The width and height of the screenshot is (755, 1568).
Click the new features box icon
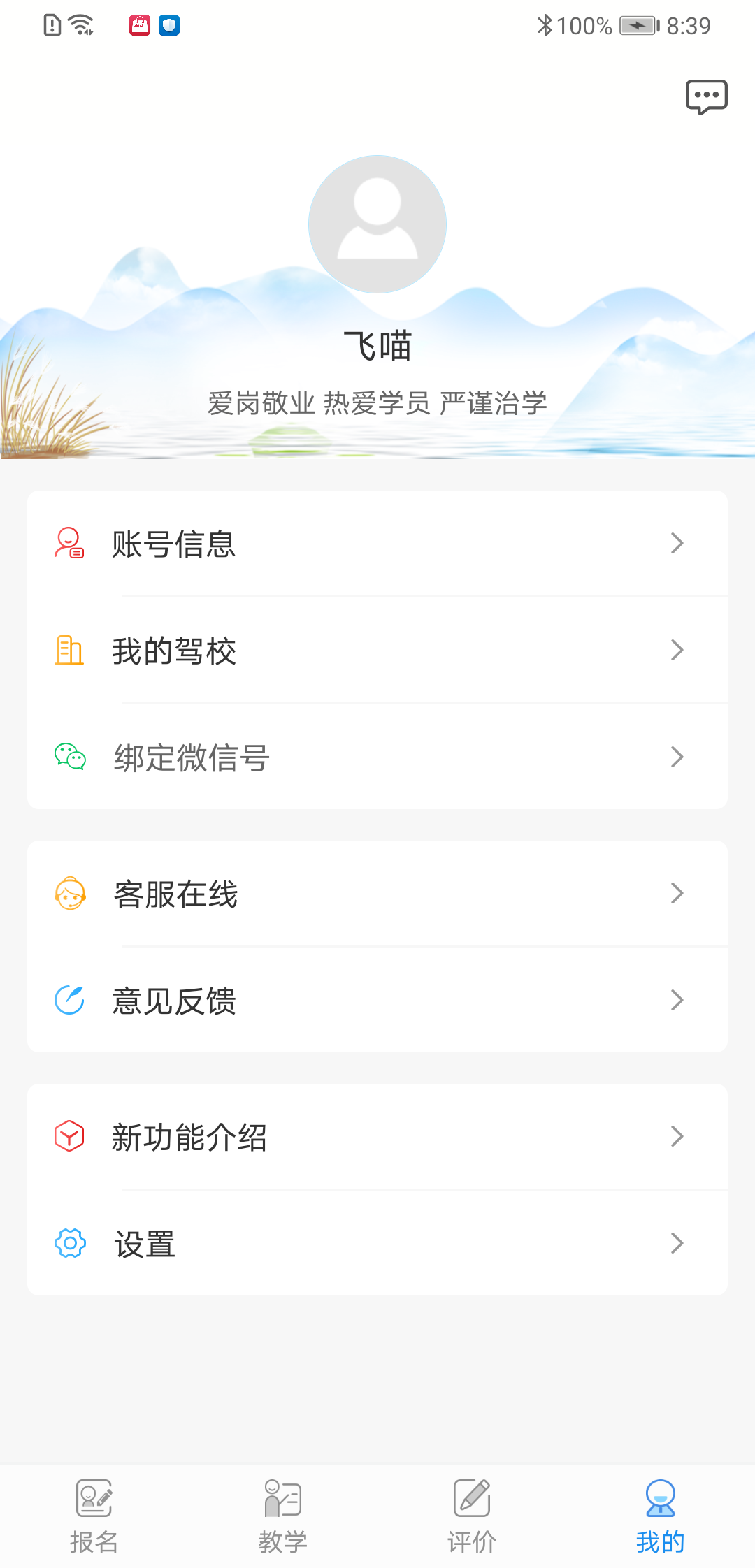69,1135
